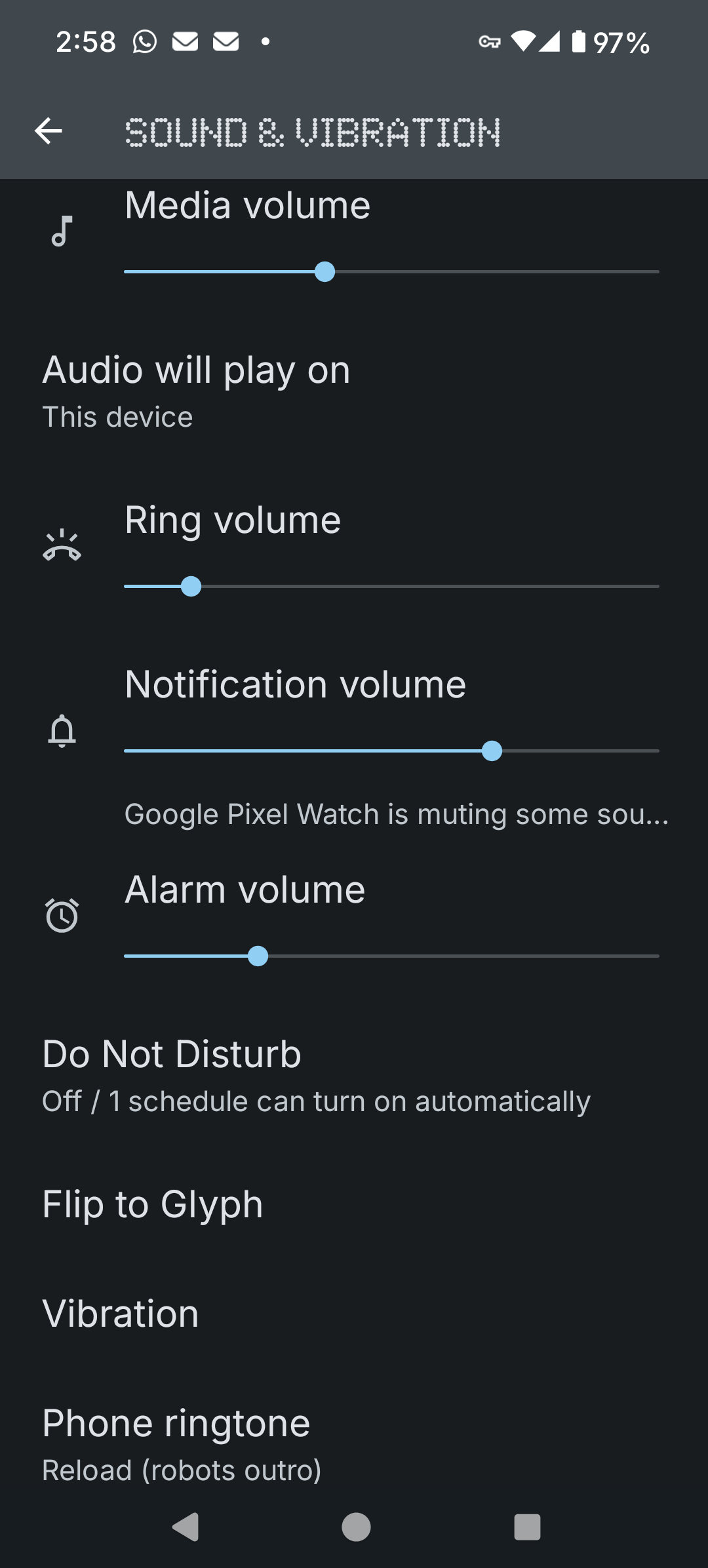Open Audio will play on setting
Screen dimensions: 708x1568
click(197, 391)
